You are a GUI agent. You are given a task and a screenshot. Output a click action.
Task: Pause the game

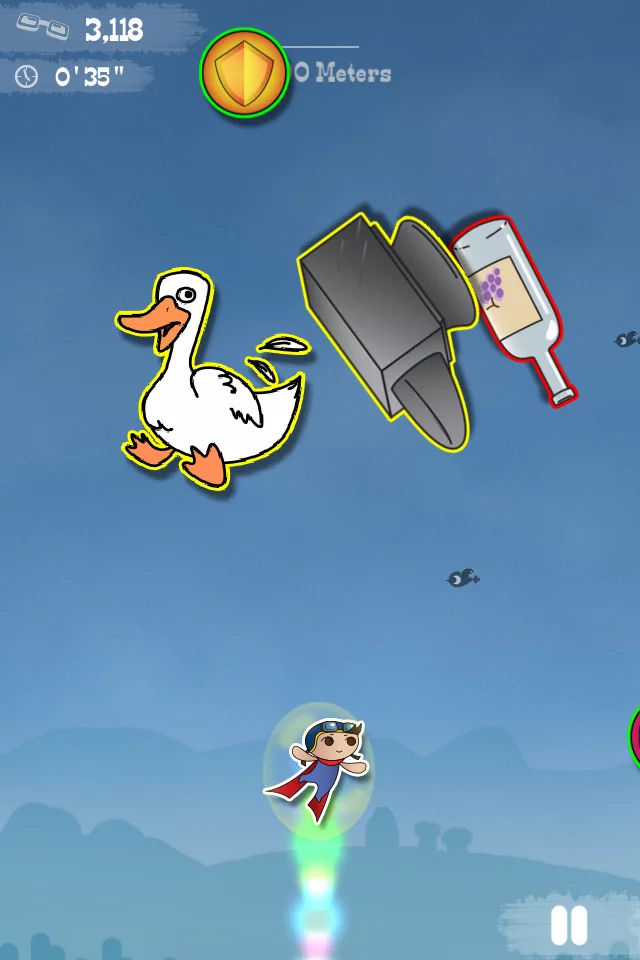569,925
